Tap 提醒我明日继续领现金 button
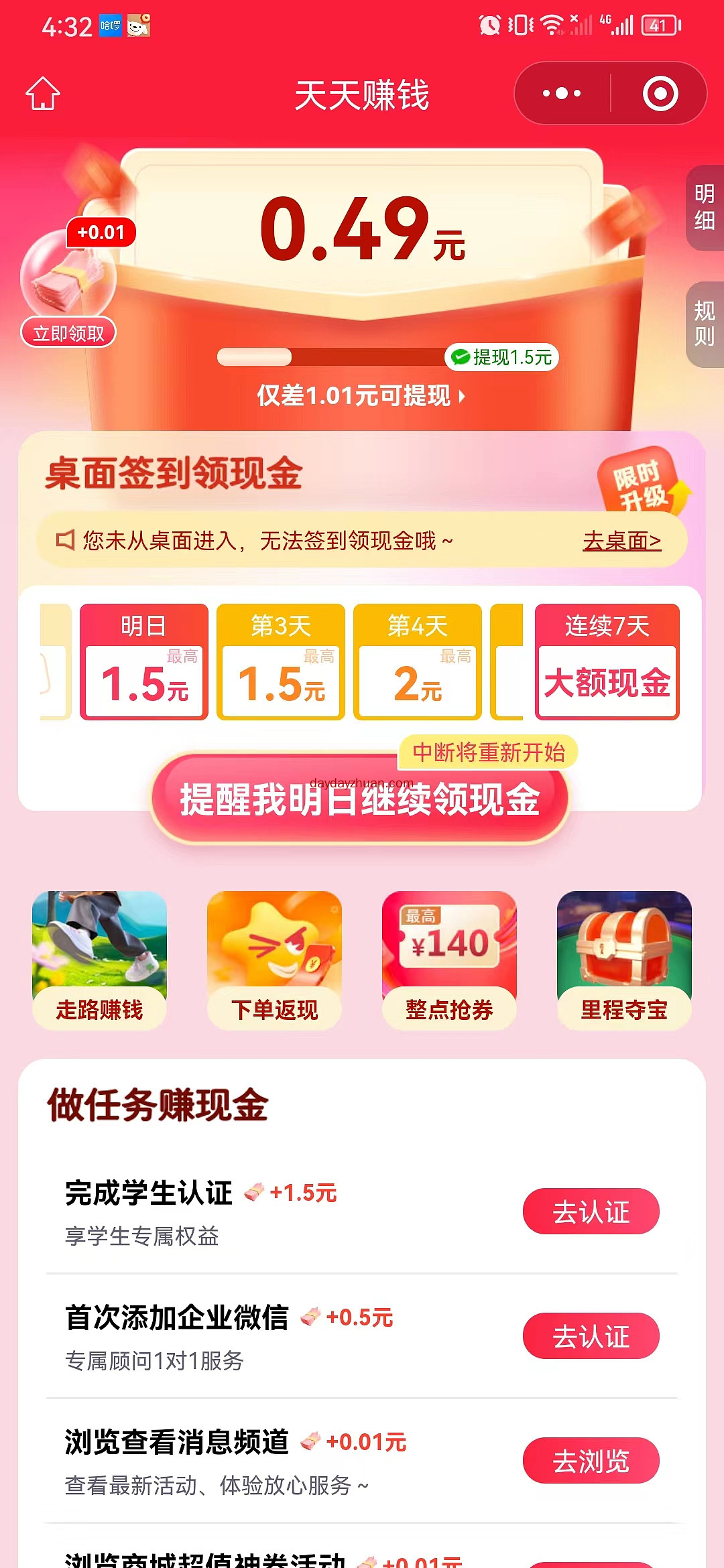 pos(360,799)
